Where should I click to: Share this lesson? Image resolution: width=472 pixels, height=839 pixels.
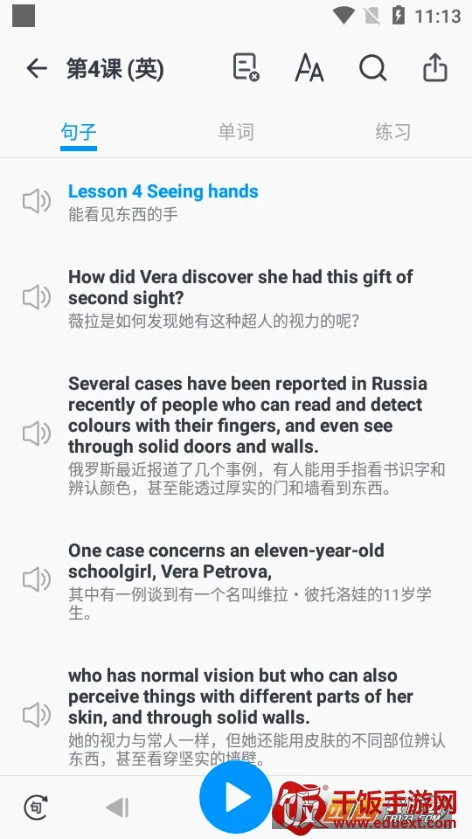tap(435, 67)
